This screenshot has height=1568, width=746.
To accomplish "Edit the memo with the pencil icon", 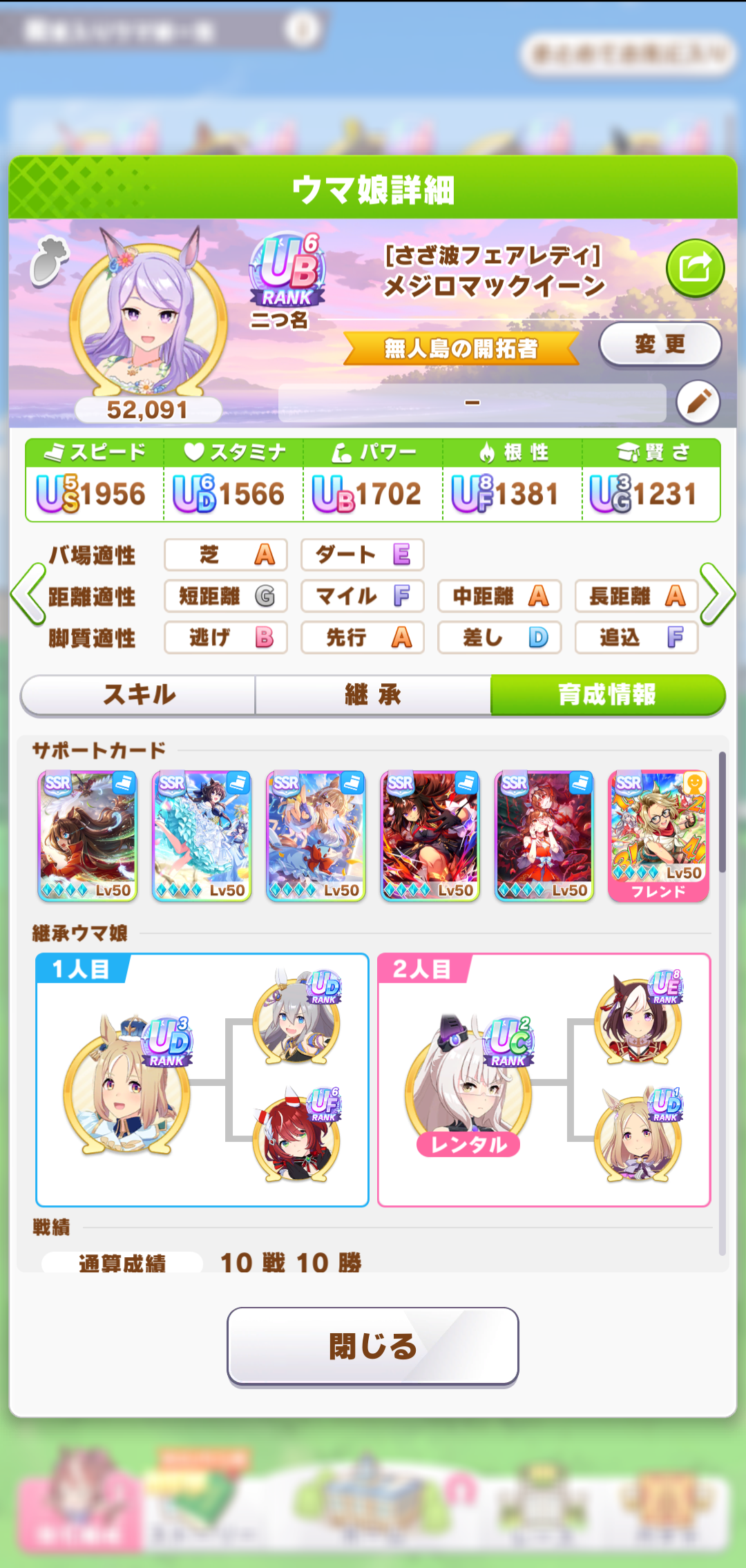I will click(698, 402).
